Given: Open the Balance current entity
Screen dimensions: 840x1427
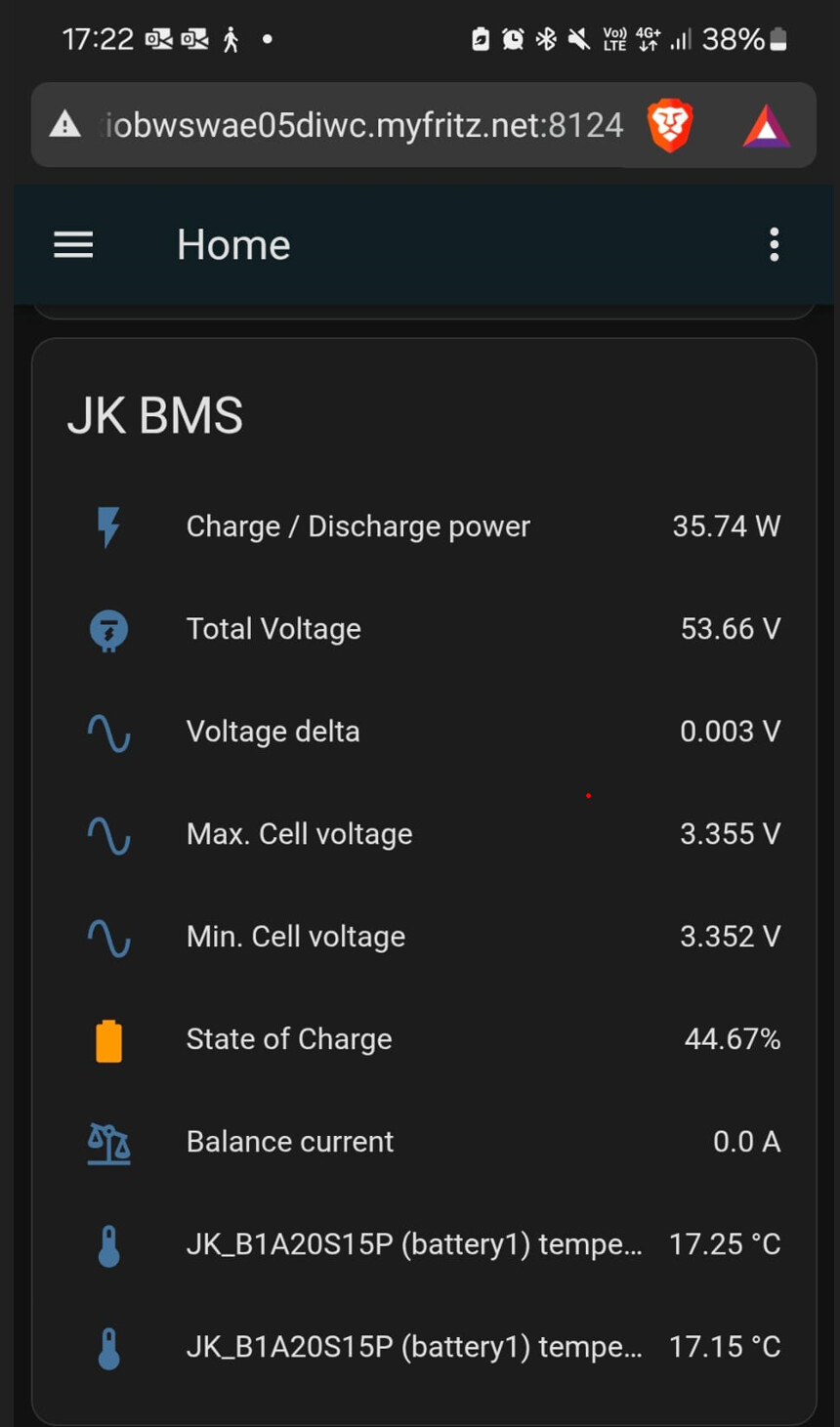Looking at the screenshot, I should pos(424,1142).
